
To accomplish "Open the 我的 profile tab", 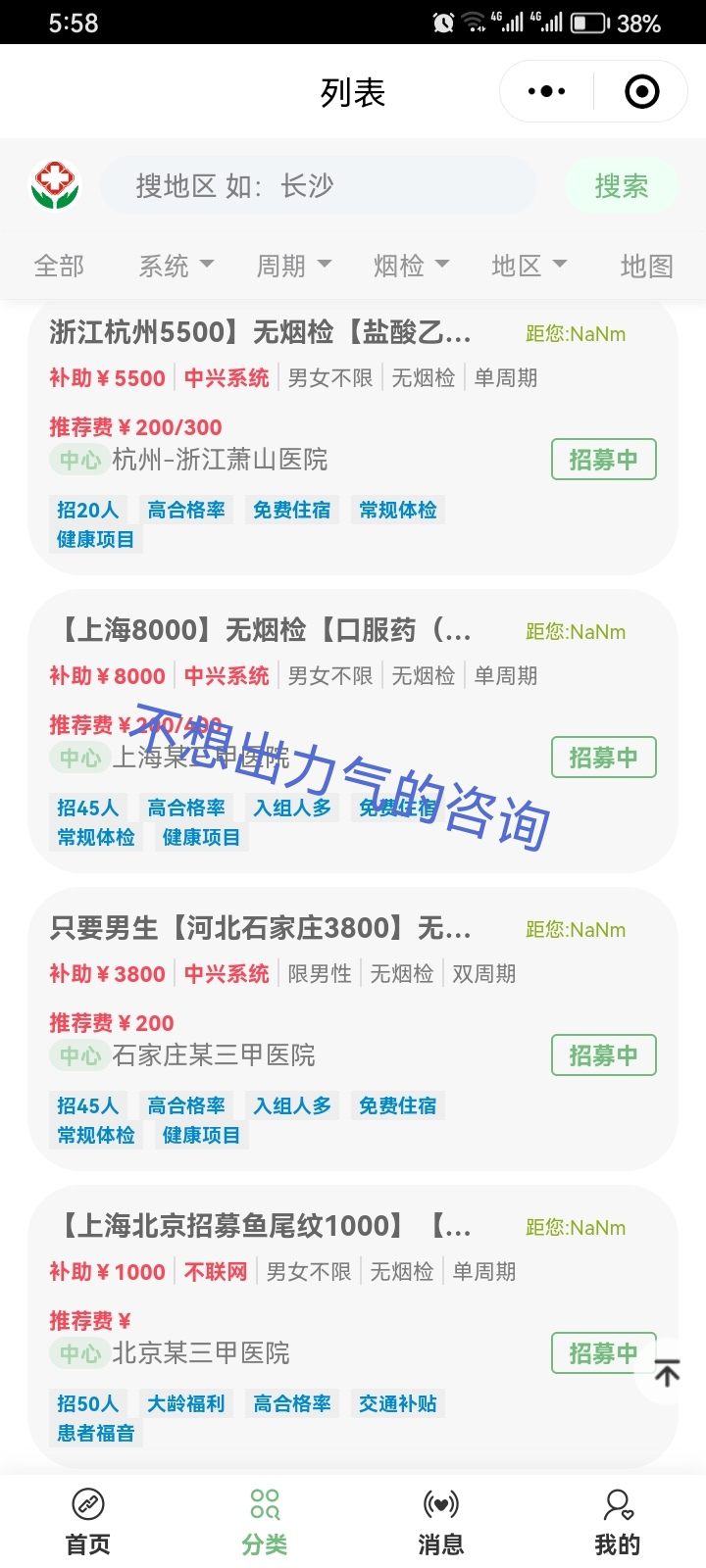I will (x=618, y=1522).
